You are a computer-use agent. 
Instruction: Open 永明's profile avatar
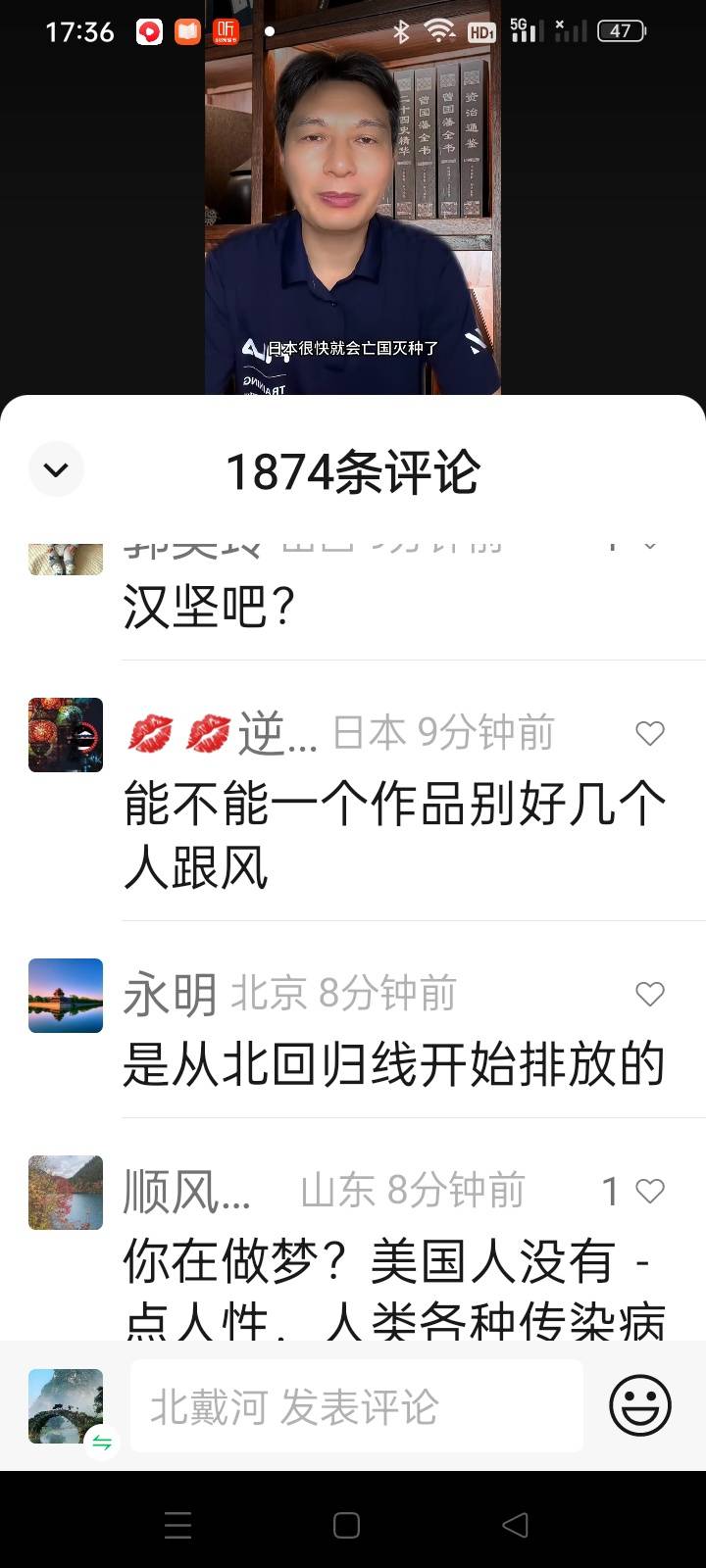tap(66, 995)
